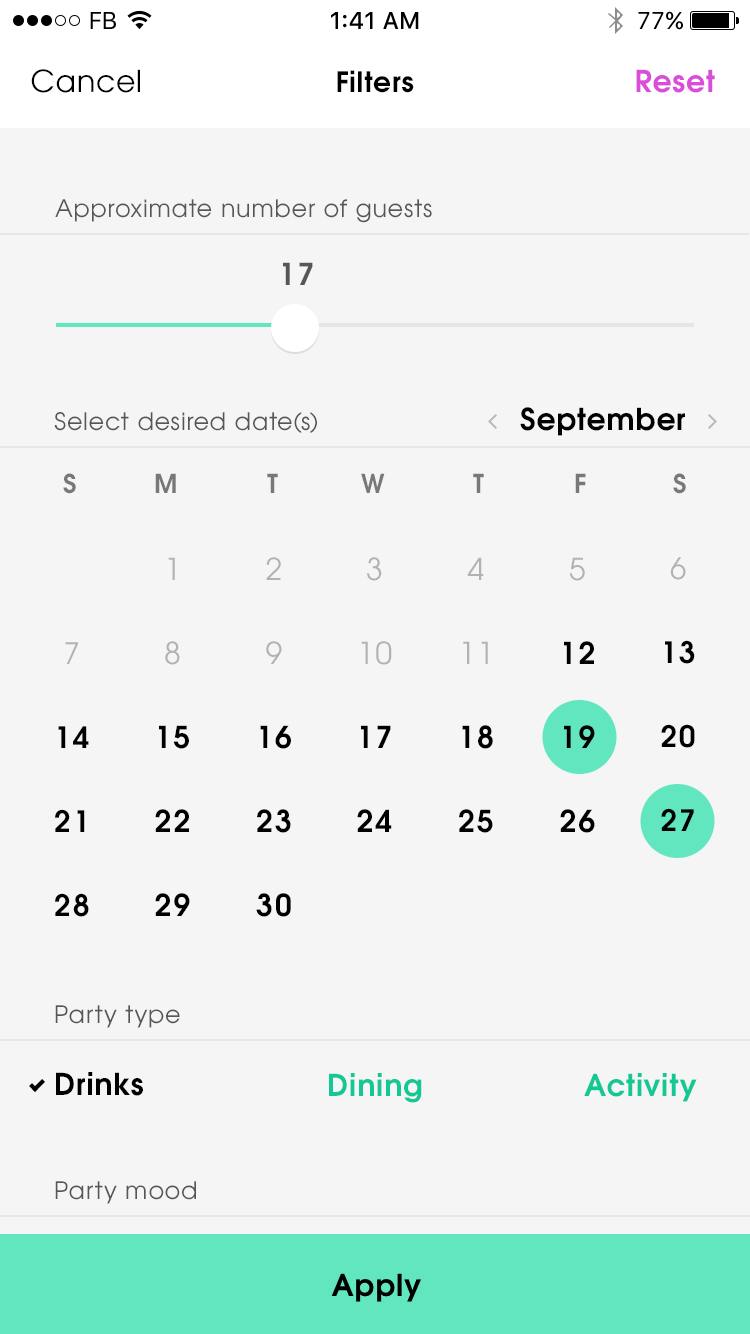Select September 30 on the calendar
Screen dimensions: 750x1334
click(x=273, y=905)
